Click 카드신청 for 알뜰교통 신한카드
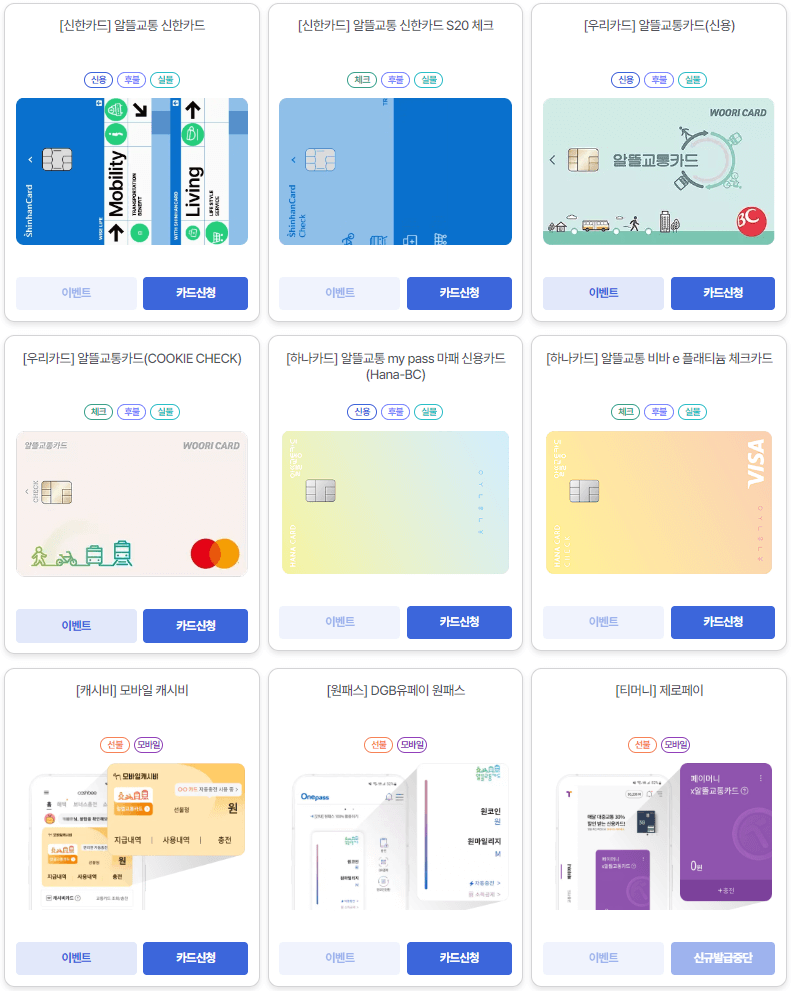The image size is (791, 991). click(195, 293)
